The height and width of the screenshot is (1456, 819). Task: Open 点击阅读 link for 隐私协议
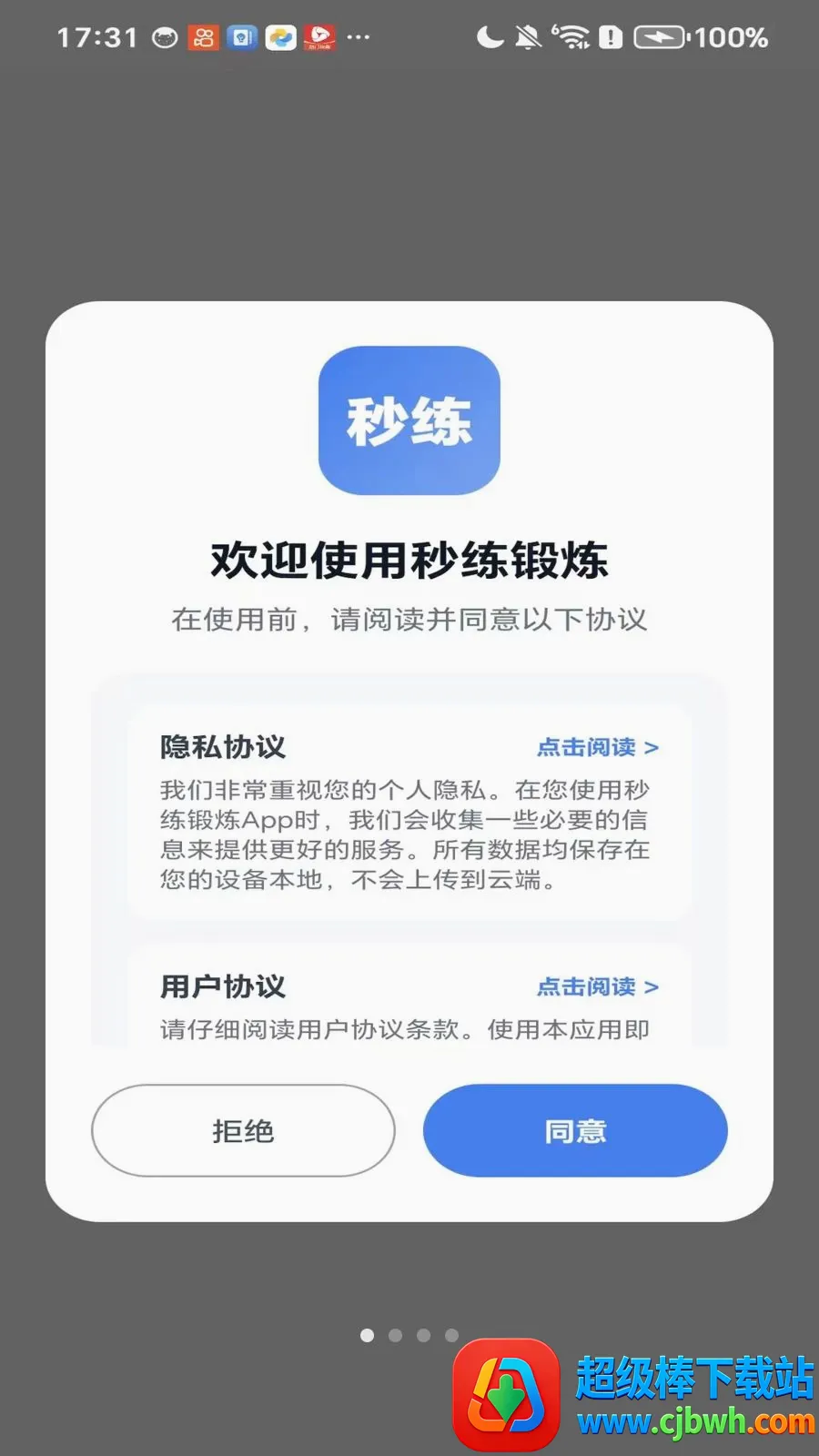coord(598,747)
